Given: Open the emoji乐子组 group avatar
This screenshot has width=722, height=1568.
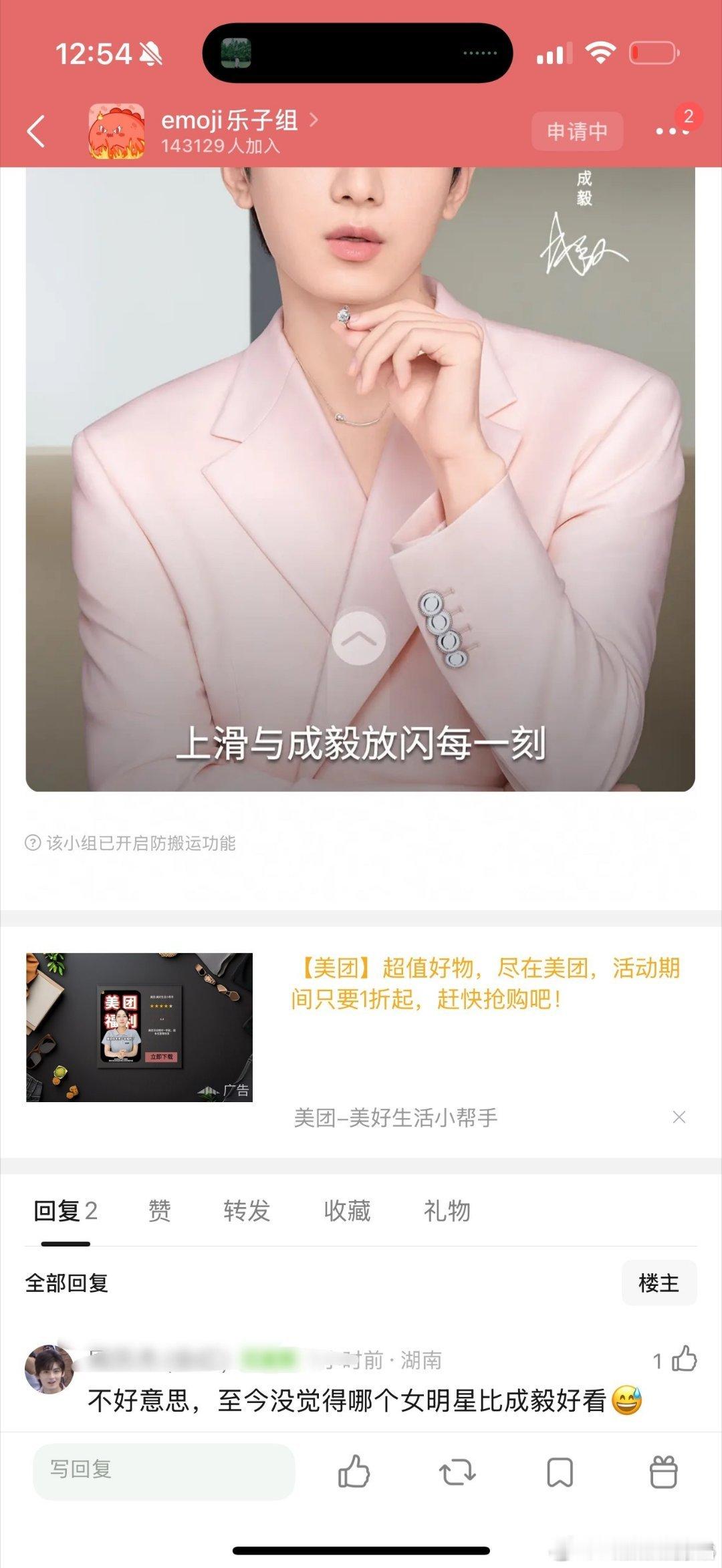Looking at the screenshot, I should (x=118, y=129).
